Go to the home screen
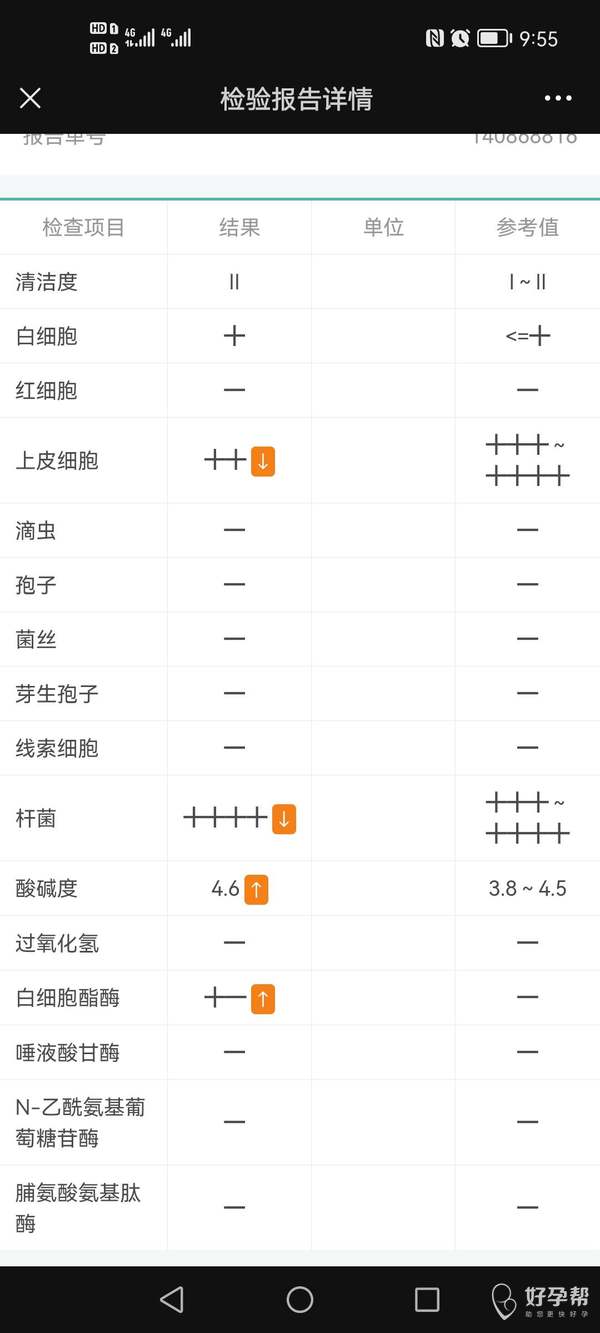 click(x=300, y=1299)
